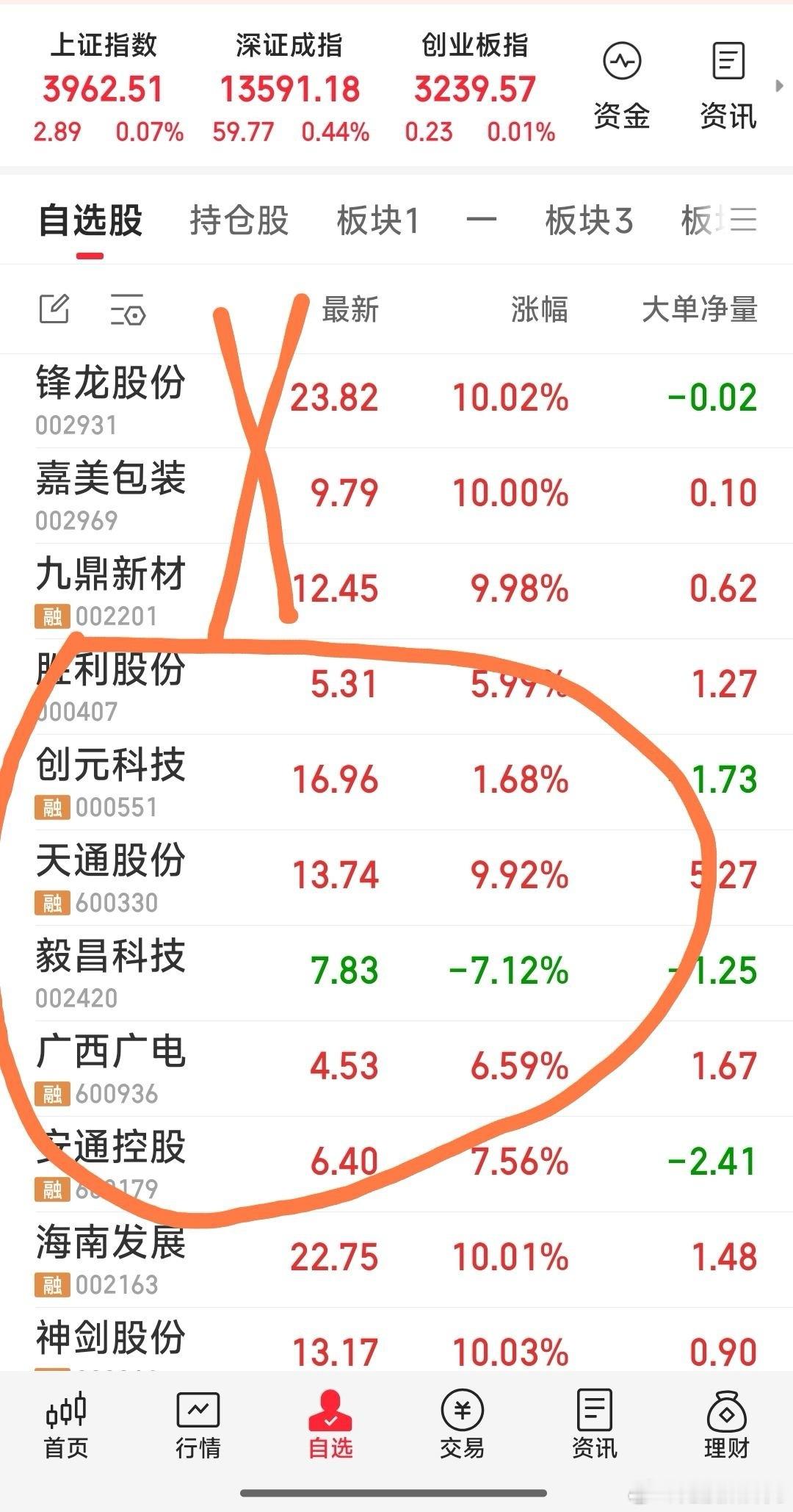793x1512 pixels.
Task: Select the 首页 home icon
Action: (66, 1425)
